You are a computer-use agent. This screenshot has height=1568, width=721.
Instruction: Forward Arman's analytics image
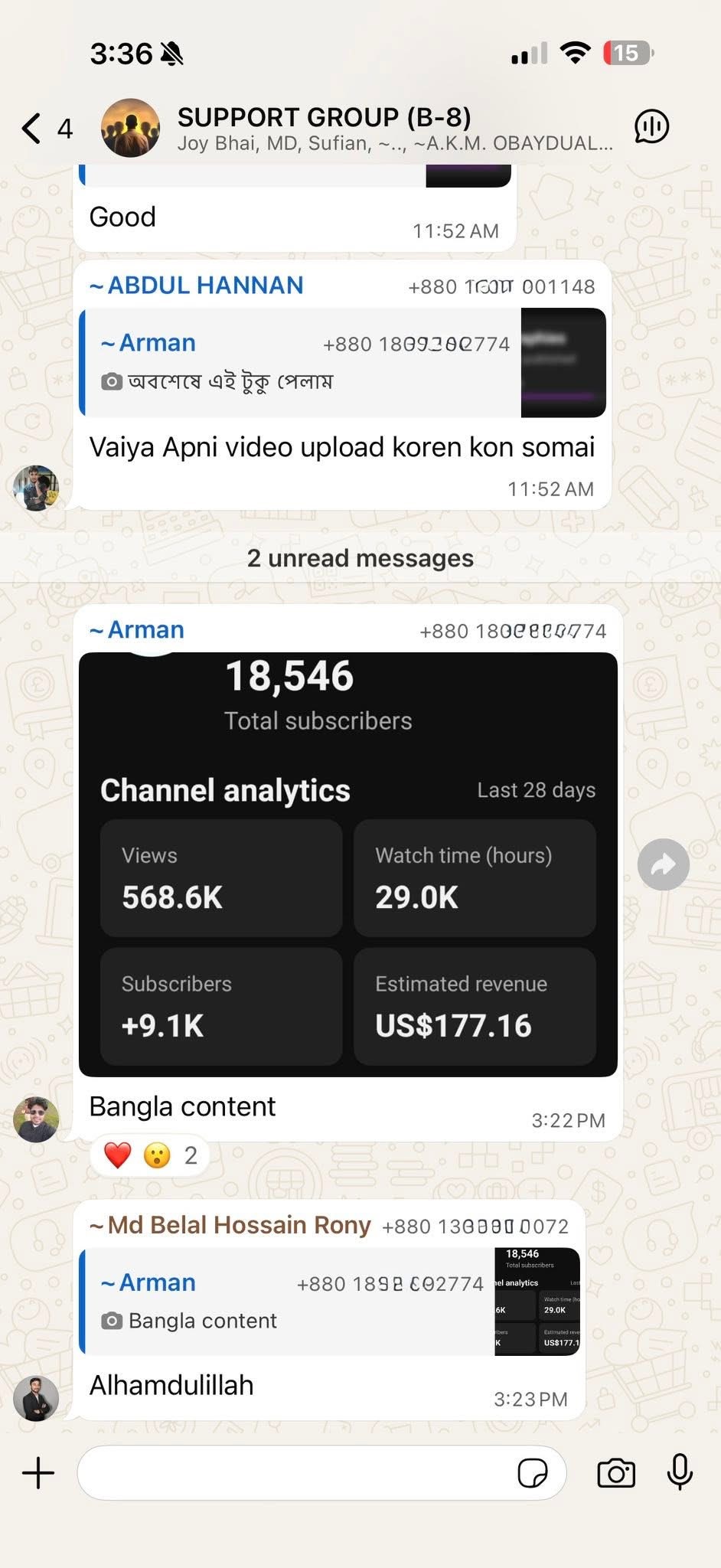[663, 864]
